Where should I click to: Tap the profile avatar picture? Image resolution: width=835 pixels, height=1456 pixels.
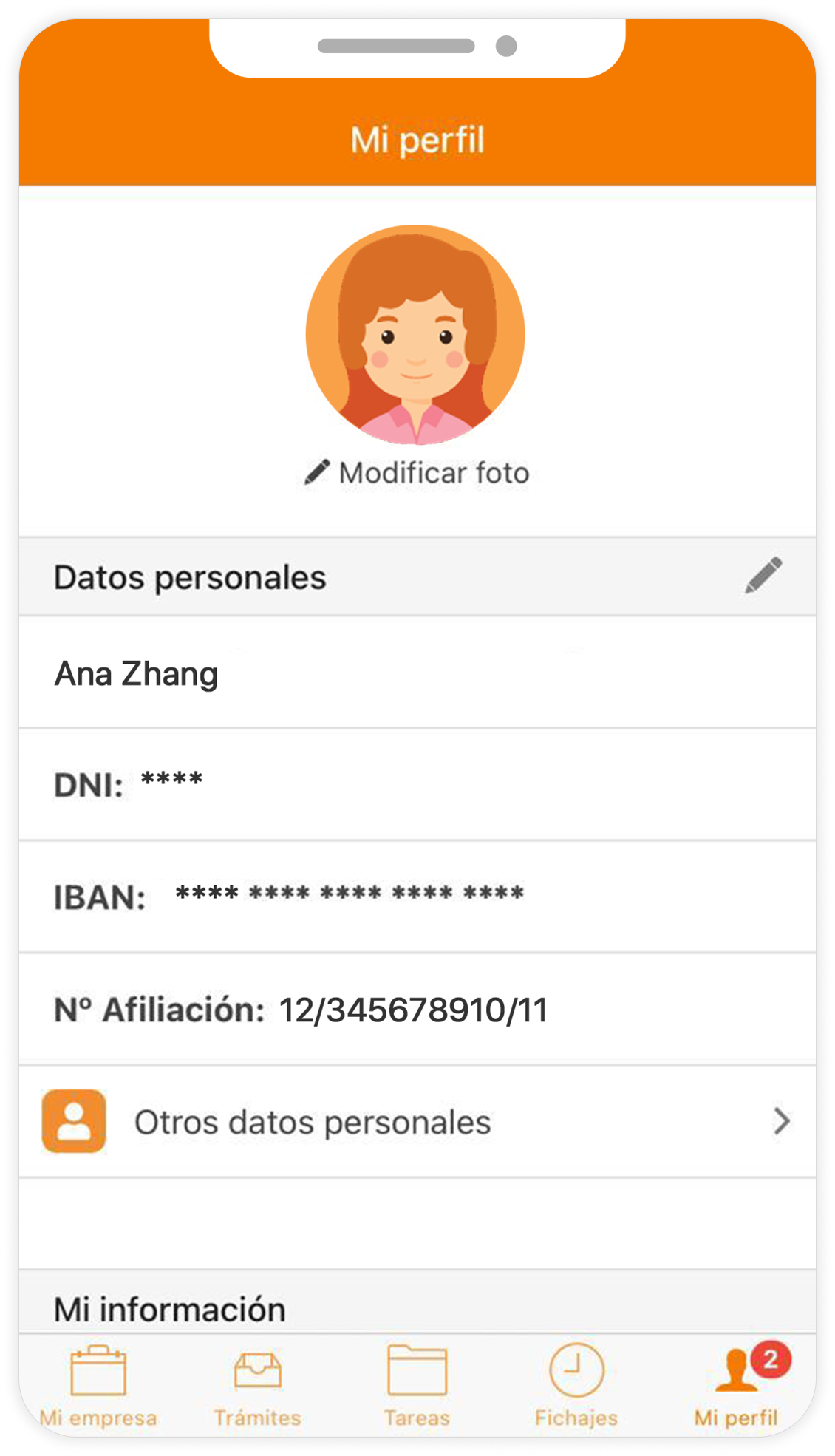tap(415, 335)
